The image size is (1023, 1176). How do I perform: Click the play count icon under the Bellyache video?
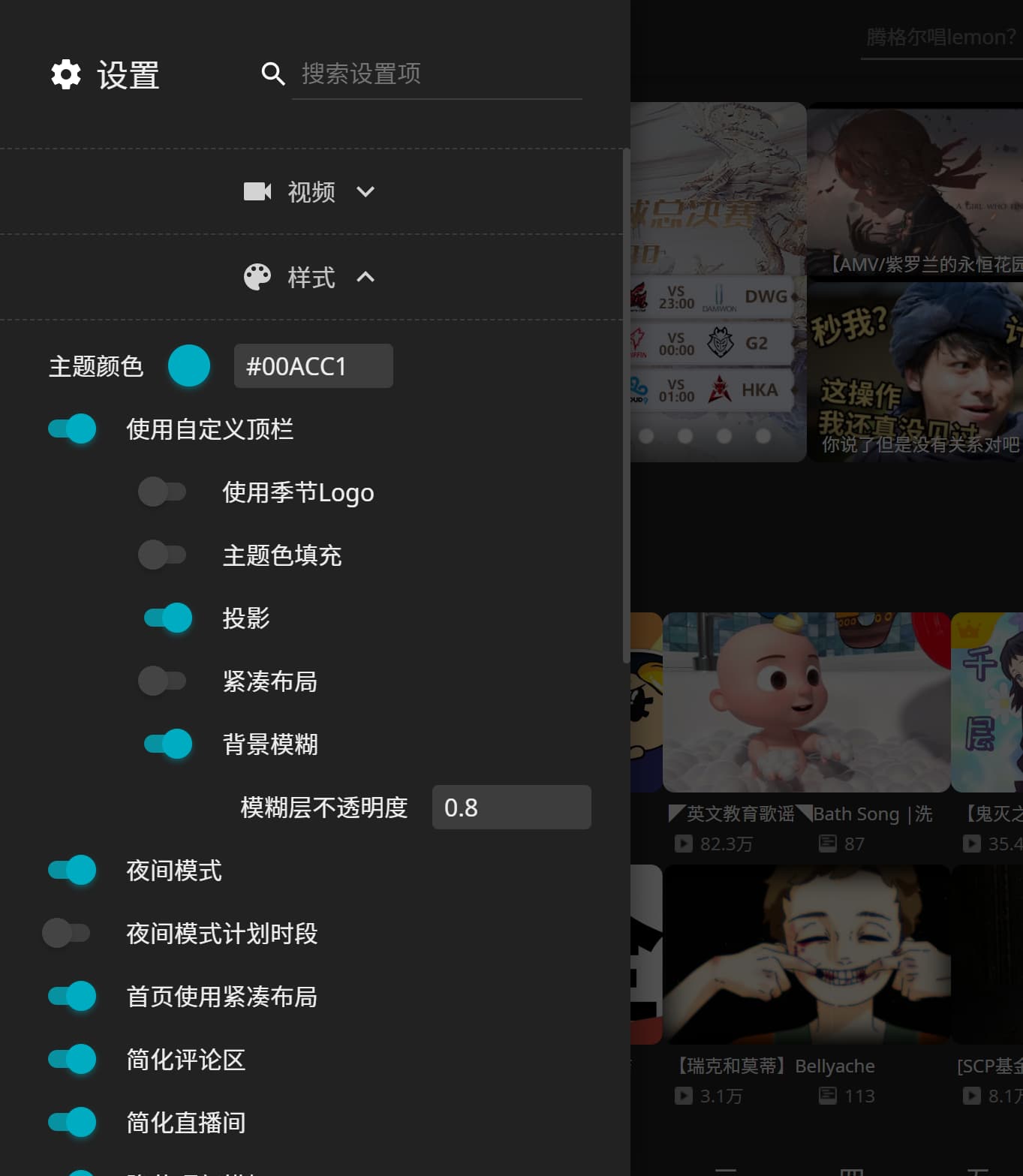(x=683, y=1096)
